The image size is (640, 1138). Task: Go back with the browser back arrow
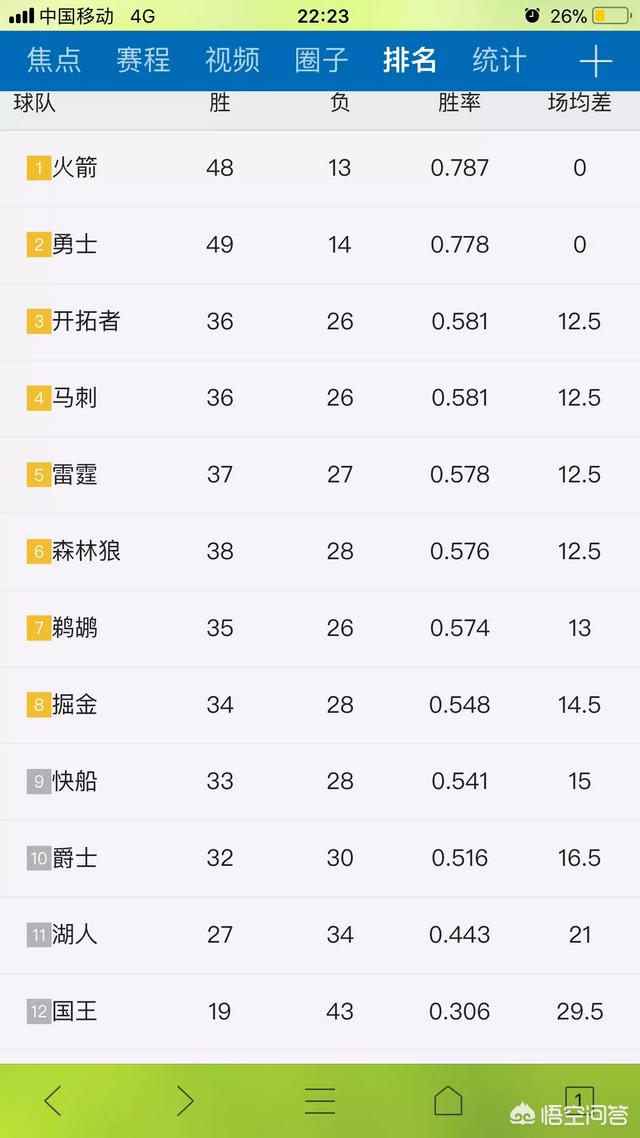[54, 1101]
